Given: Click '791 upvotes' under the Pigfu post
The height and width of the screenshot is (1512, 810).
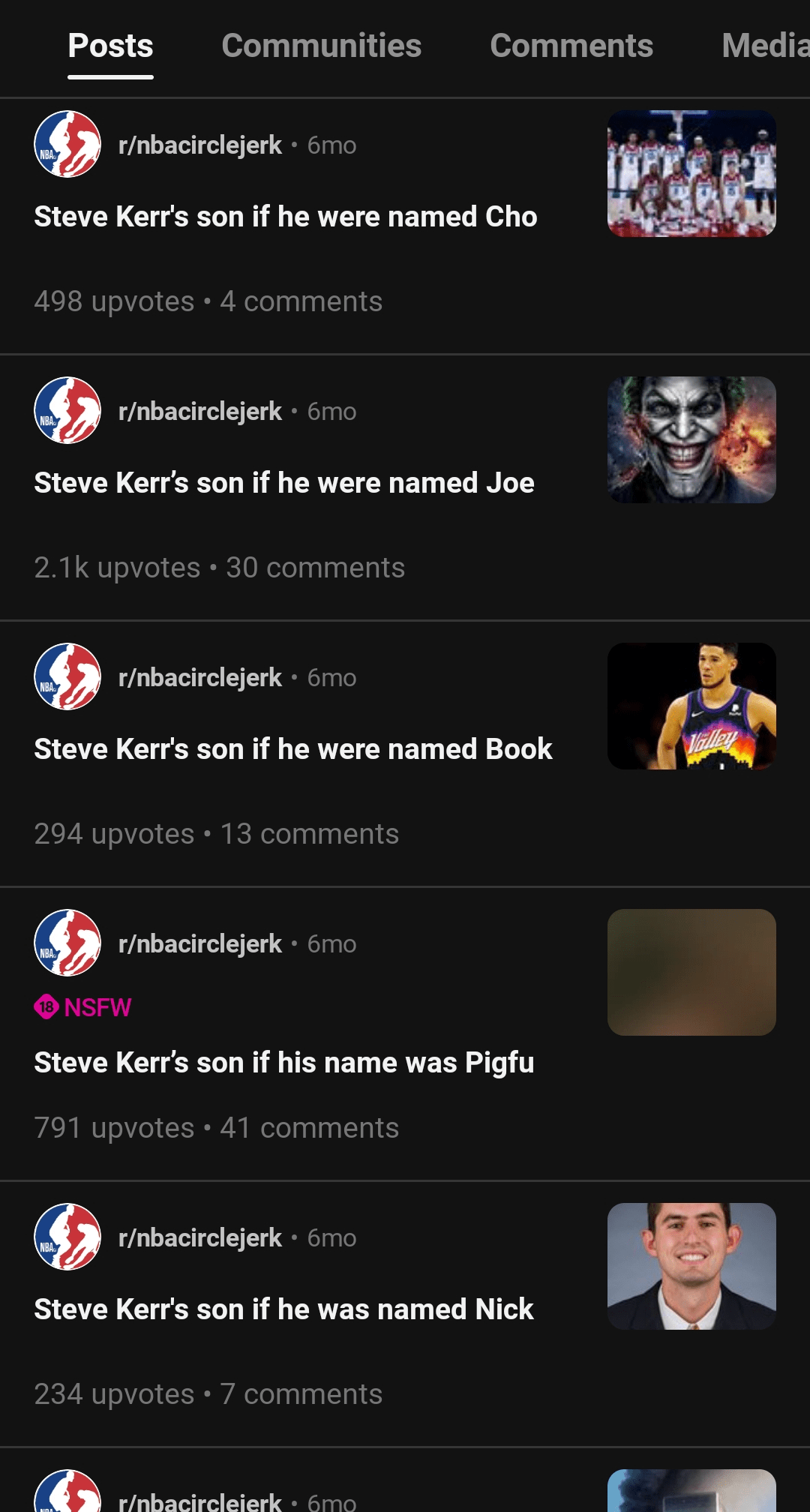Looking at the screenshot, I should 114,1127.
